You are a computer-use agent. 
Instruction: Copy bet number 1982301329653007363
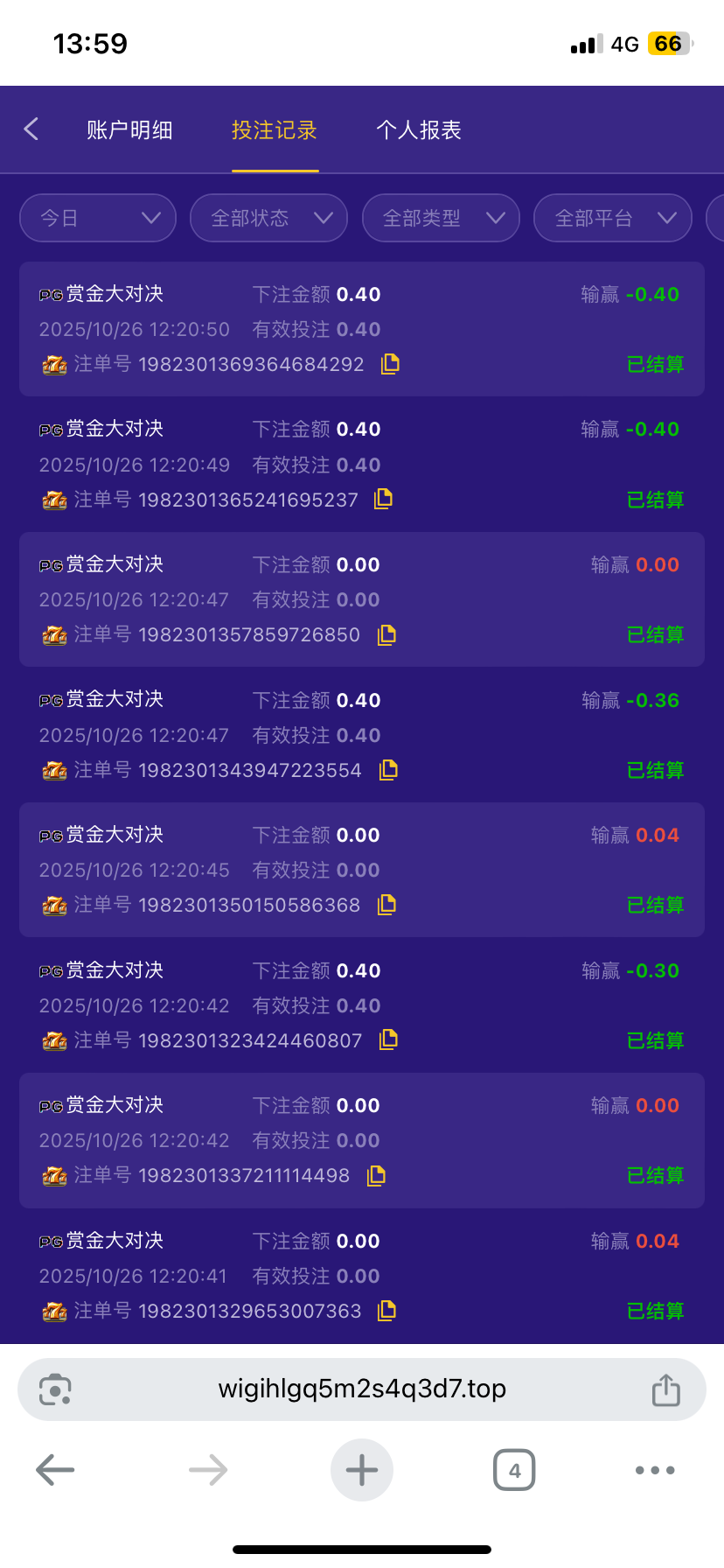tap(386, 1311)
